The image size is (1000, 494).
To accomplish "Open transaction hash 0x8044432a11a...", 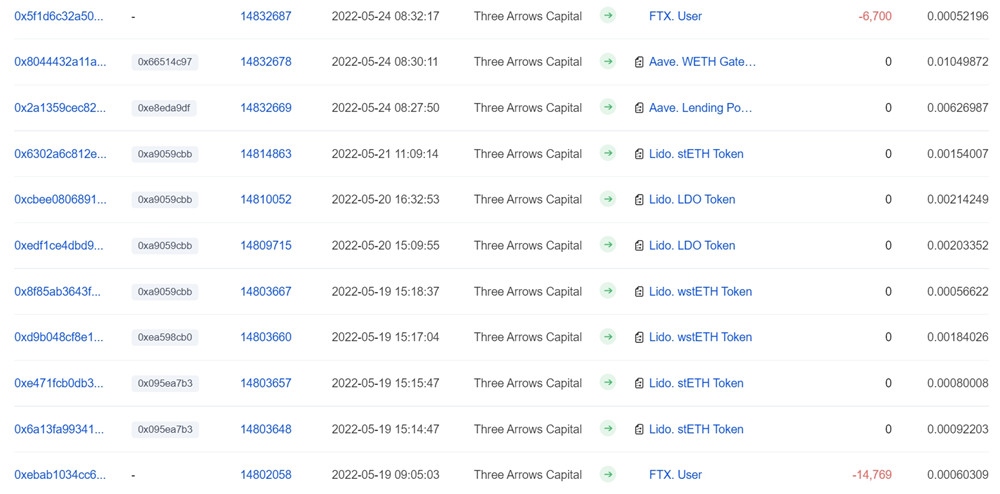I will tap(60, 62).
